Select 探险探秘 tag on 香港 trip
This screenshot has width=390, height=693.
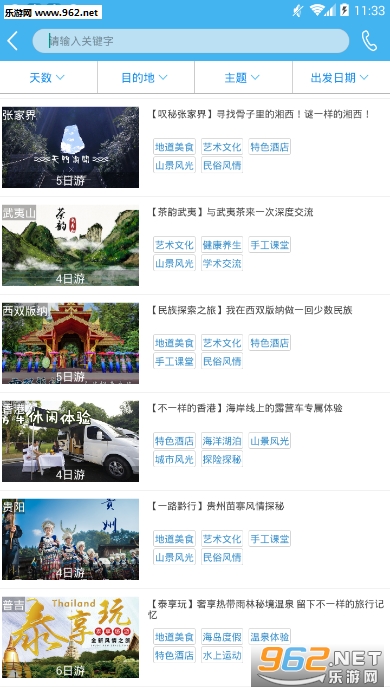point(222,460)
